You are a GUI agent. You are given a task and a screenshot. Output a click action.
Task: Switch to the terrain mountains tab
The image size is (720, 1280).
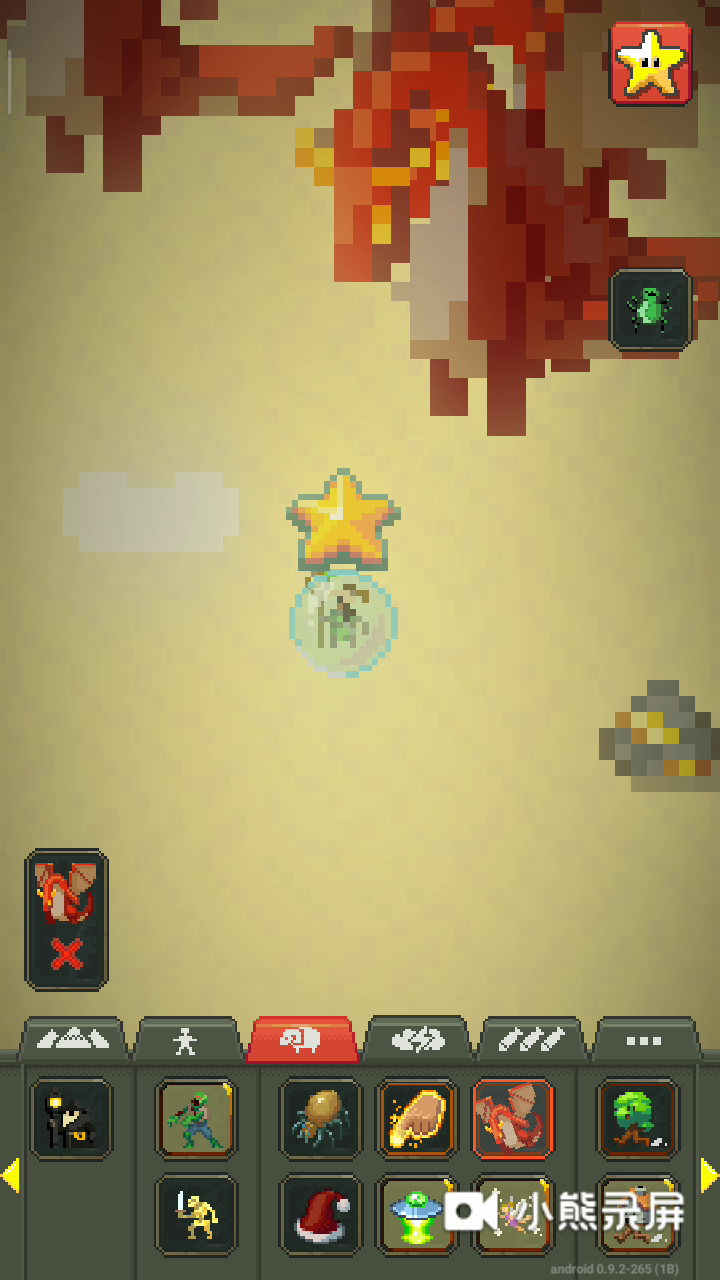pyautogui.click(x=72, y=1040)
